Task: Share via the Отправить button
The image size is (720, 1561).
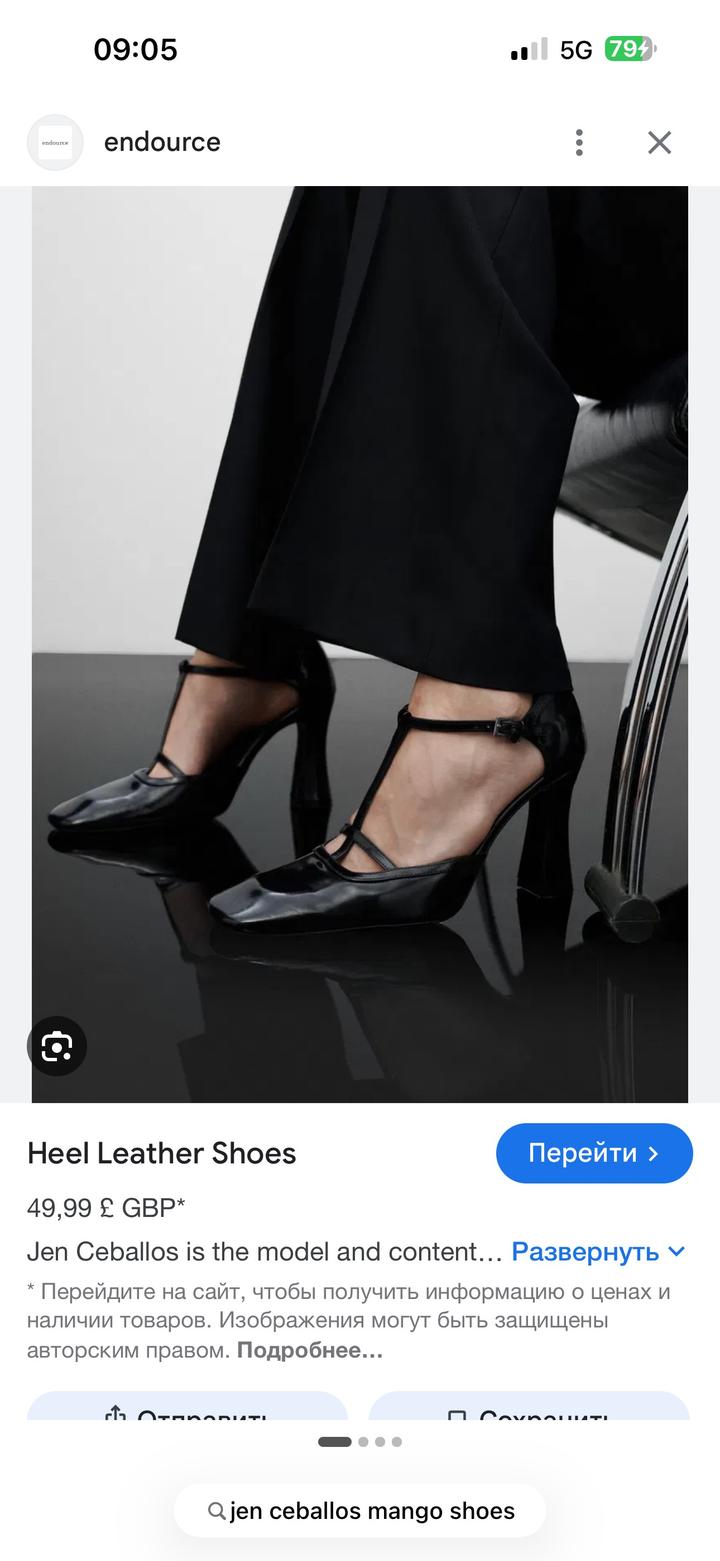Action: pyautogui.click(x=187, y=1408)
